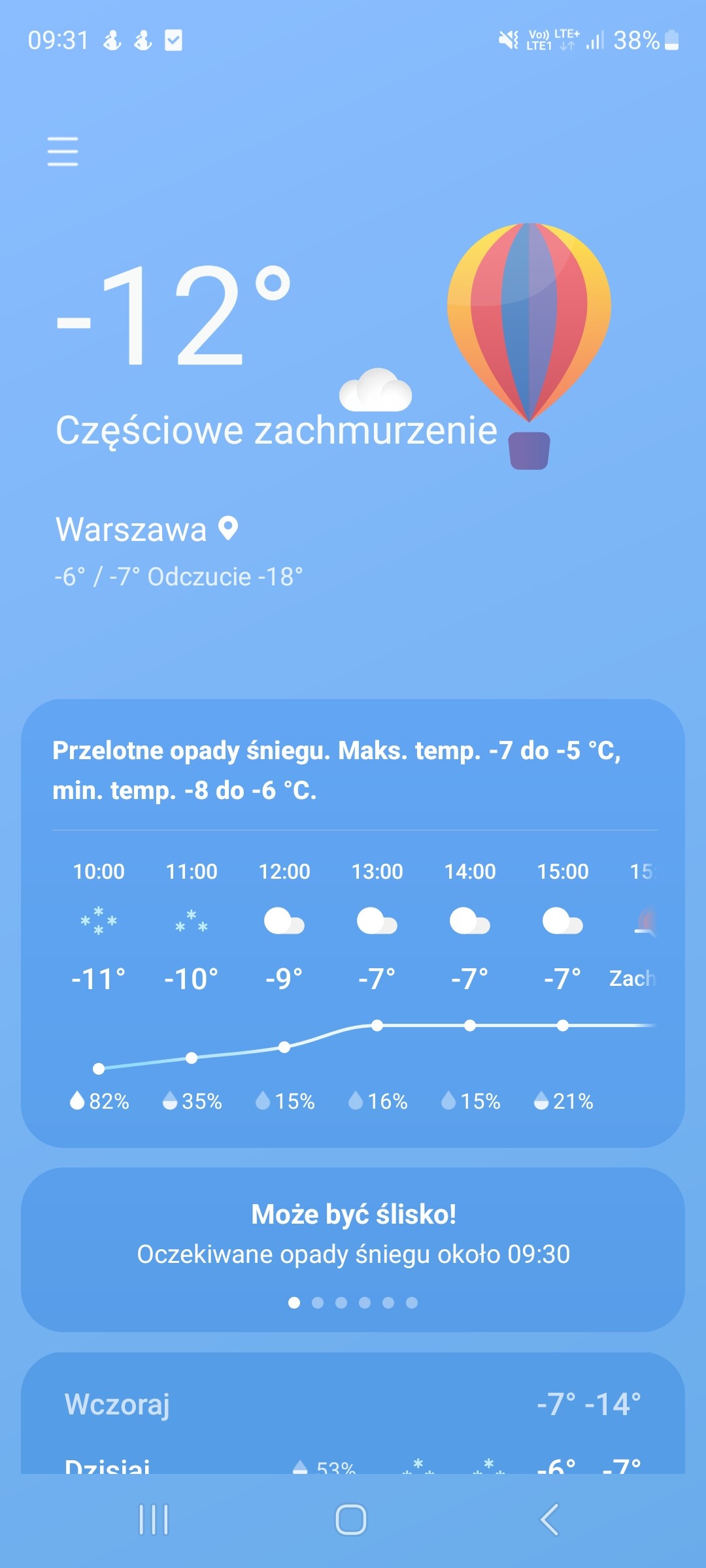Open the 'Może być ślisko!' snow alert card
This screenshot has width=706, height=1568.
click(353, 1235)
